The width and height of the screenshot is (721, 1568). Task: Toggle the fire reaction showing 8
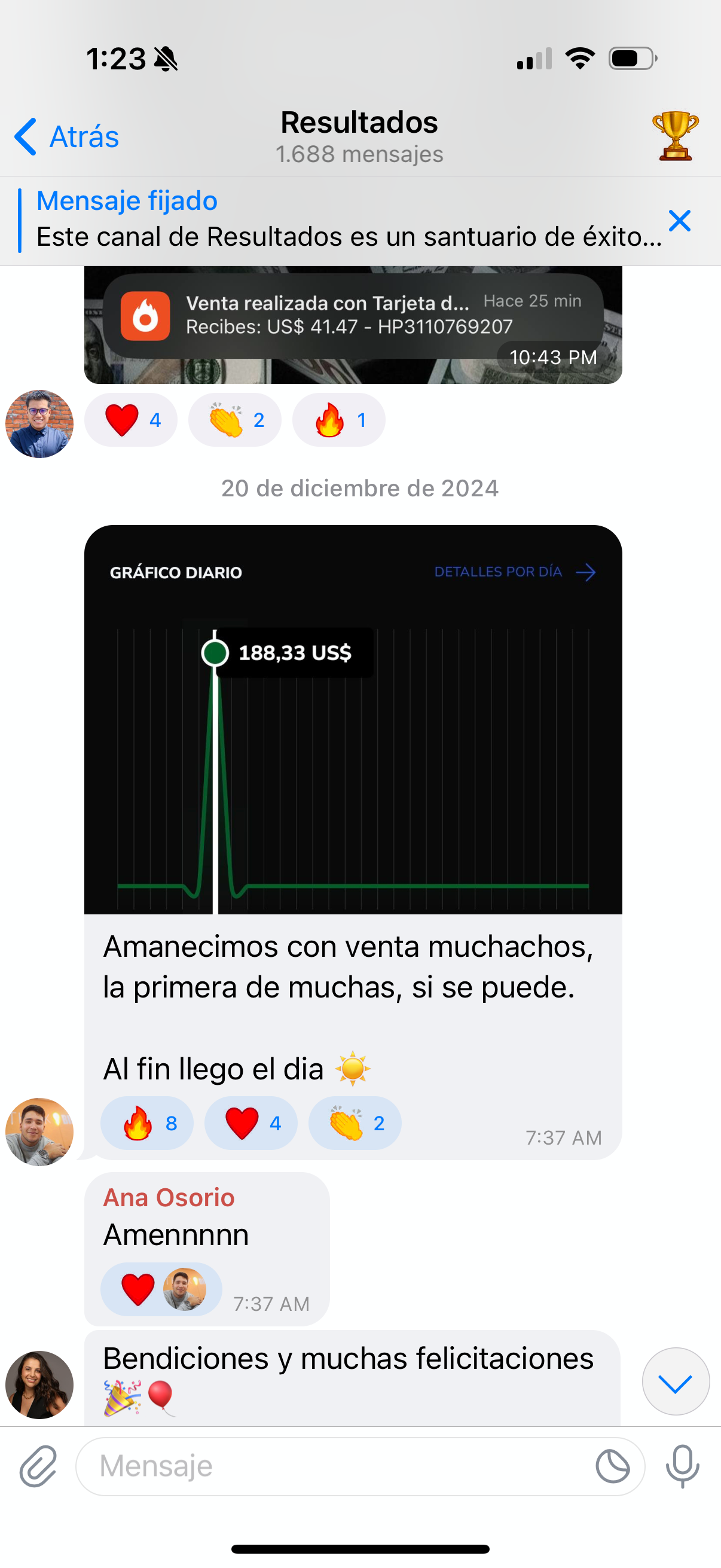click(x=146, y=1123)
